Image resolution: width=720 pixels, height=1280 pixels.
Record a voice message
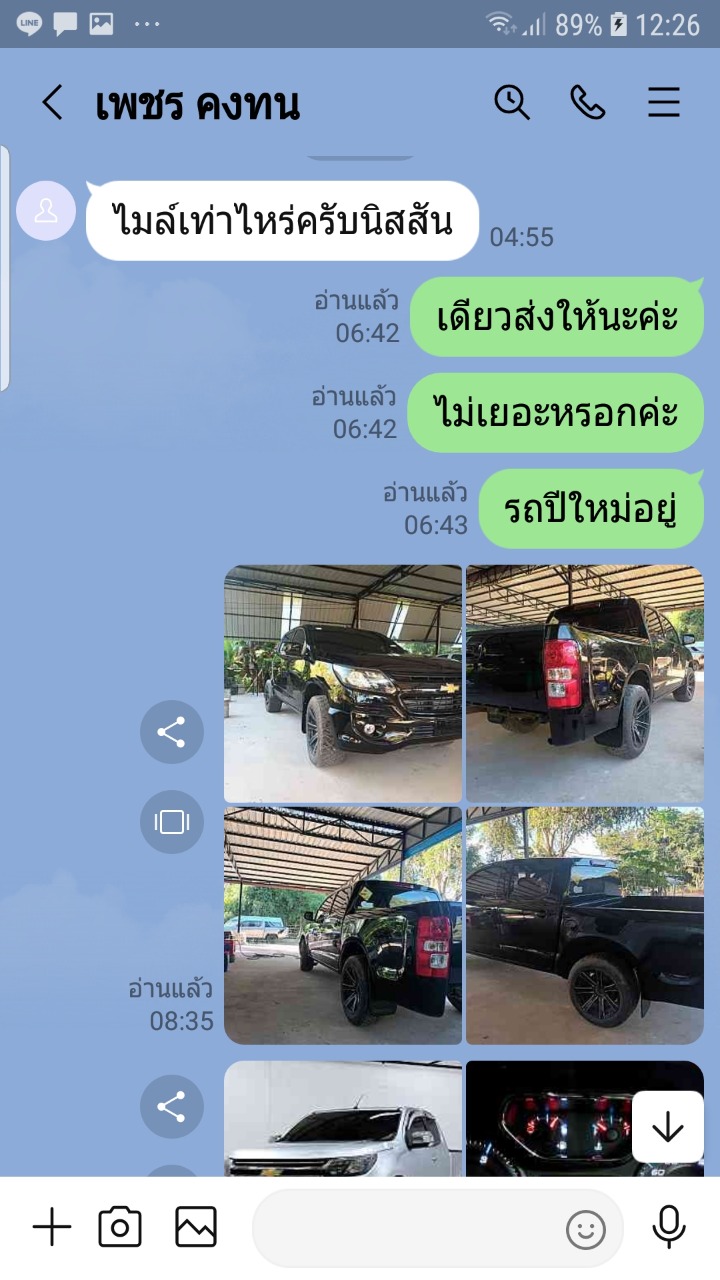(669, 1227)
